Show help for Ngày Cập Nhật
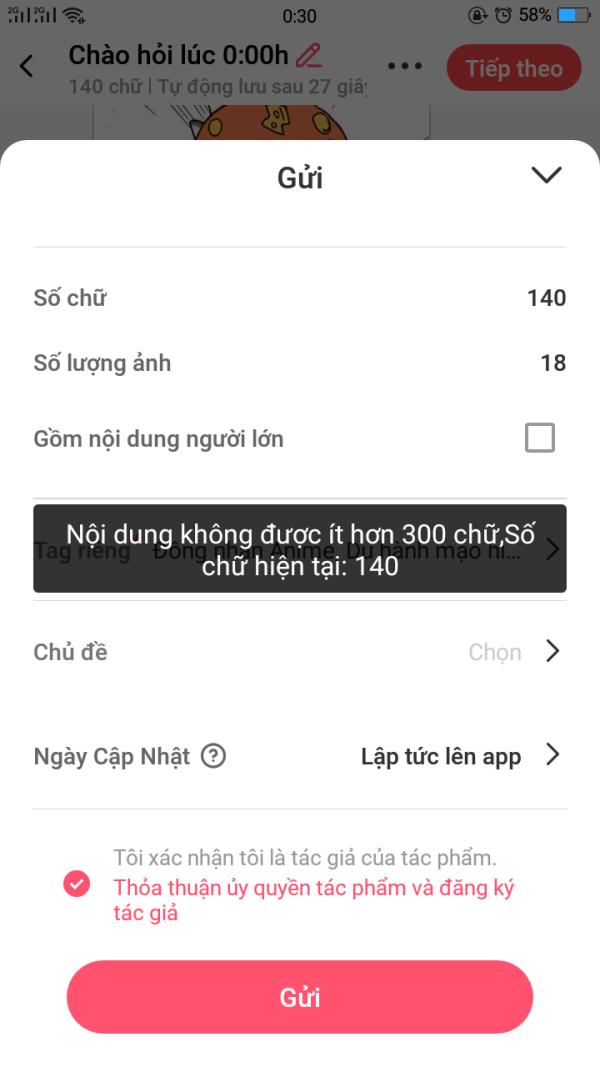600x1067 pixels. tap(213, 756)
